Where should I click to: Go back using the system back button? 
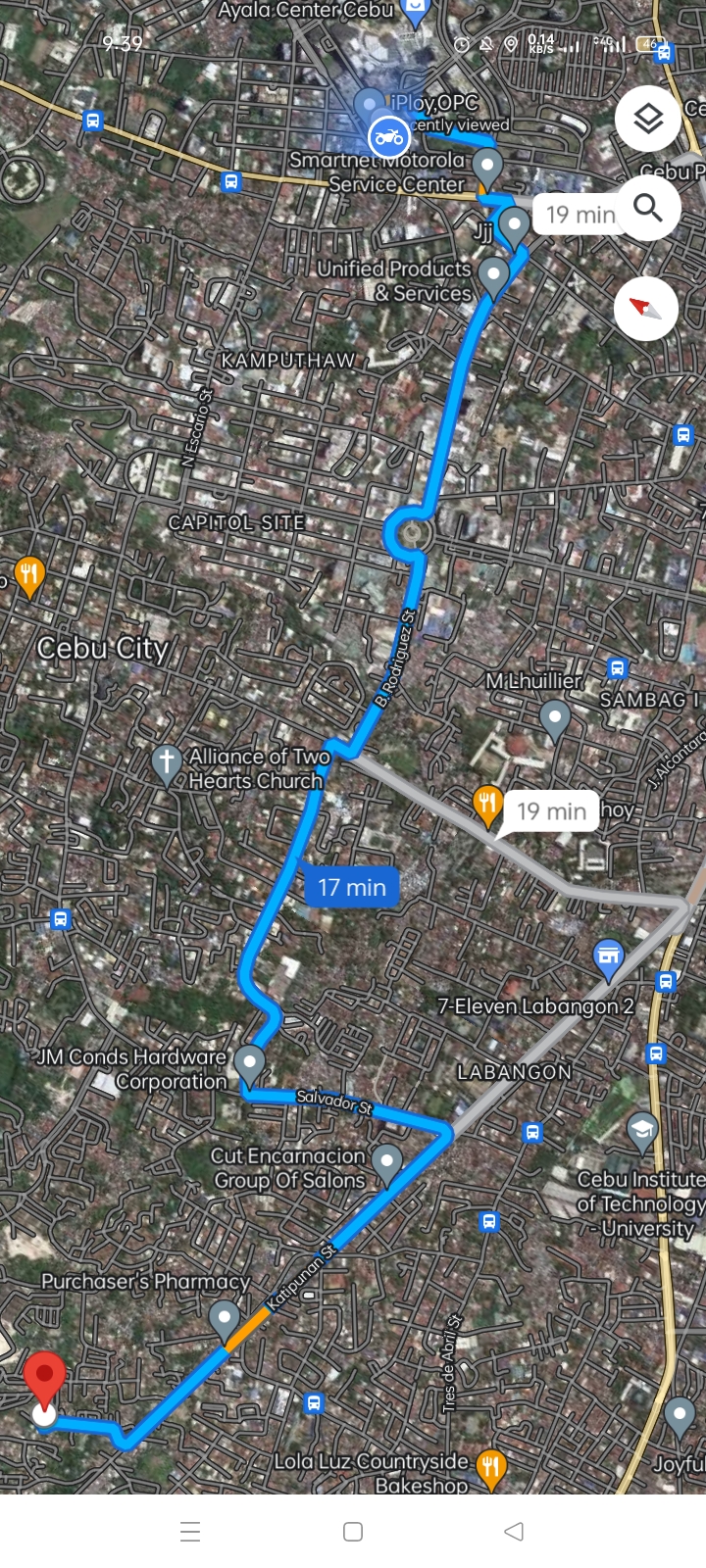pyautogui.click(x=513, y=1531)
